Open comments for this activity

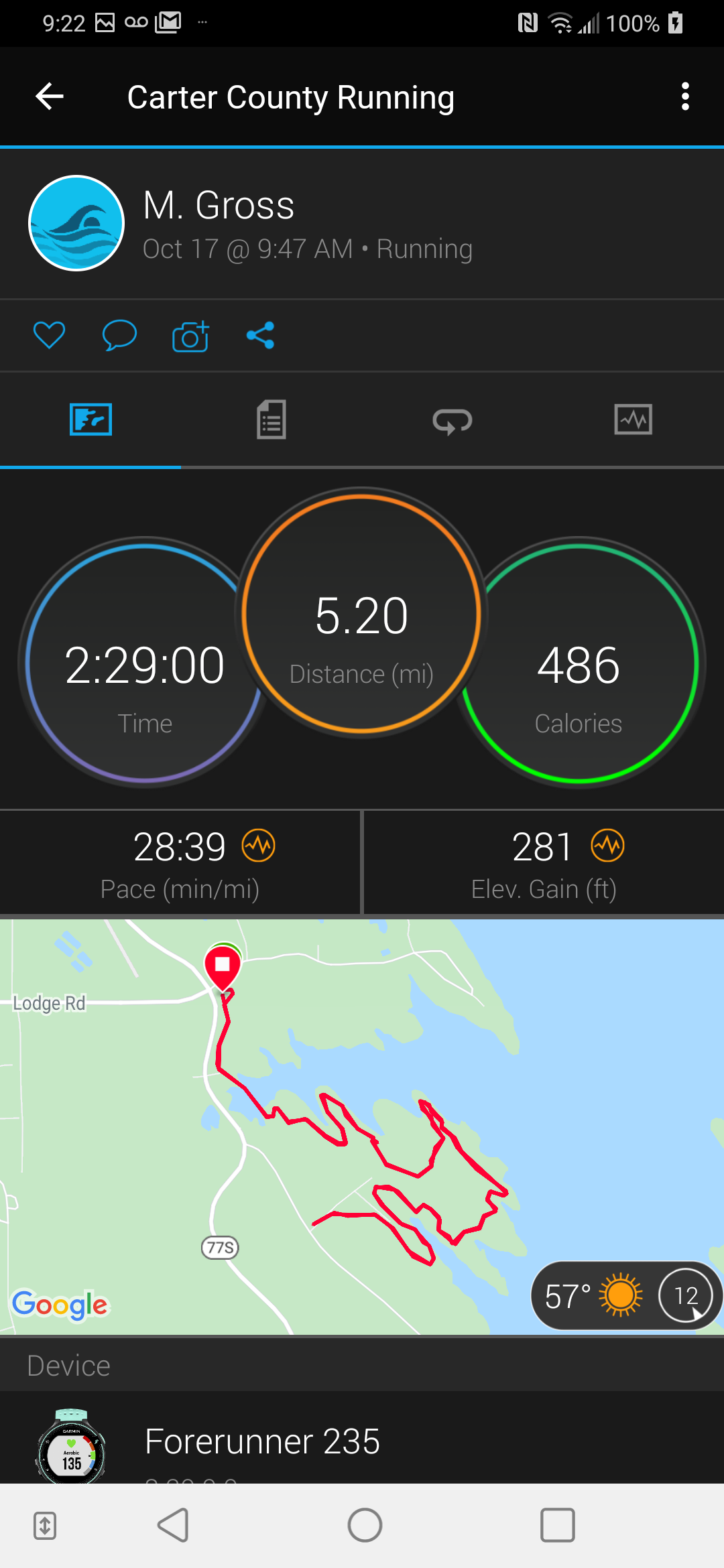click(119, 335)
